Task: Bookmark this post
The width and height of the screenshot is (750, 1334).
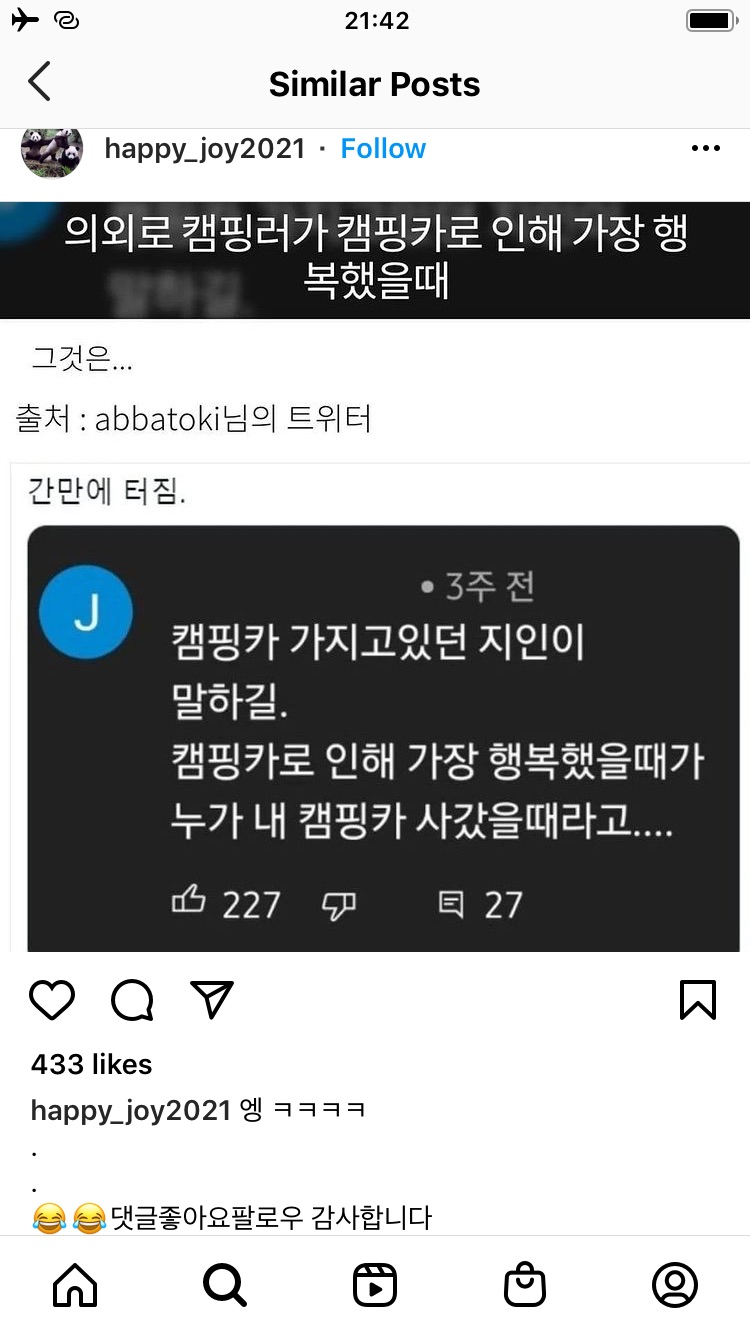Action: (x=697, y=999)
